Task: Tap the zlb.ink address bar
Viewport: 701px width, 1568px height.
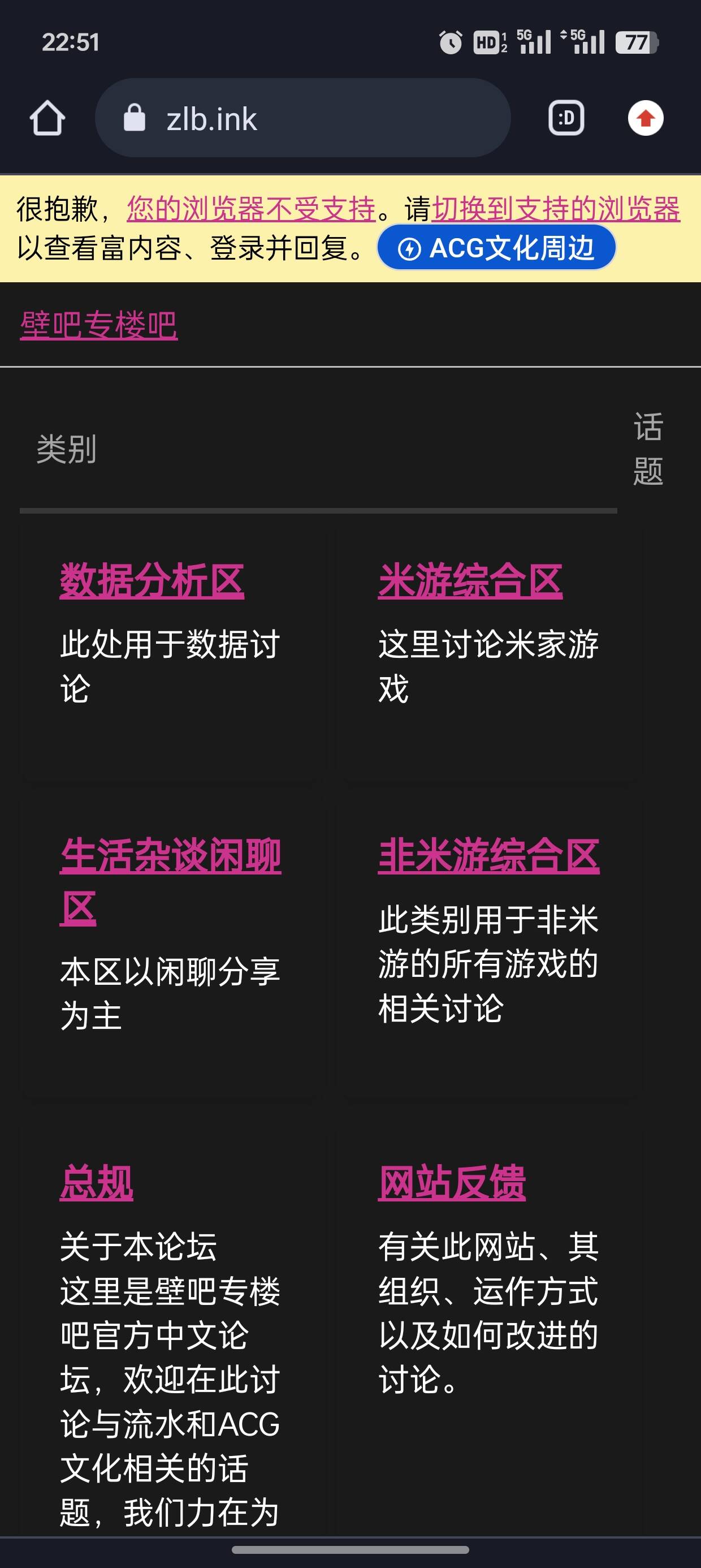Action: 302,118
